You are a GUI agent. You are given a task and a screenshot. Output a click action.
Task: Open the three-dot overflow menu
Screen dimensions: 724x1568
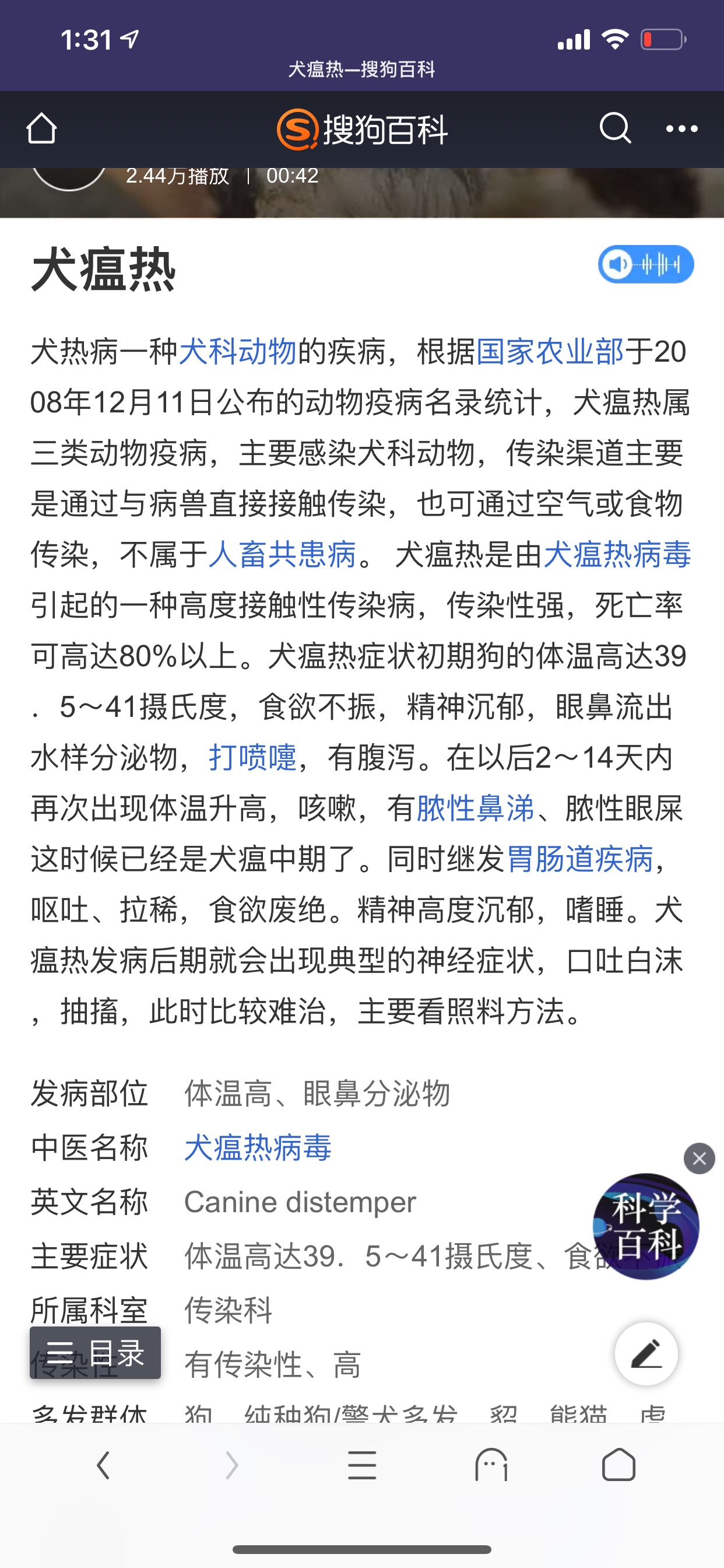coord(681,128)
